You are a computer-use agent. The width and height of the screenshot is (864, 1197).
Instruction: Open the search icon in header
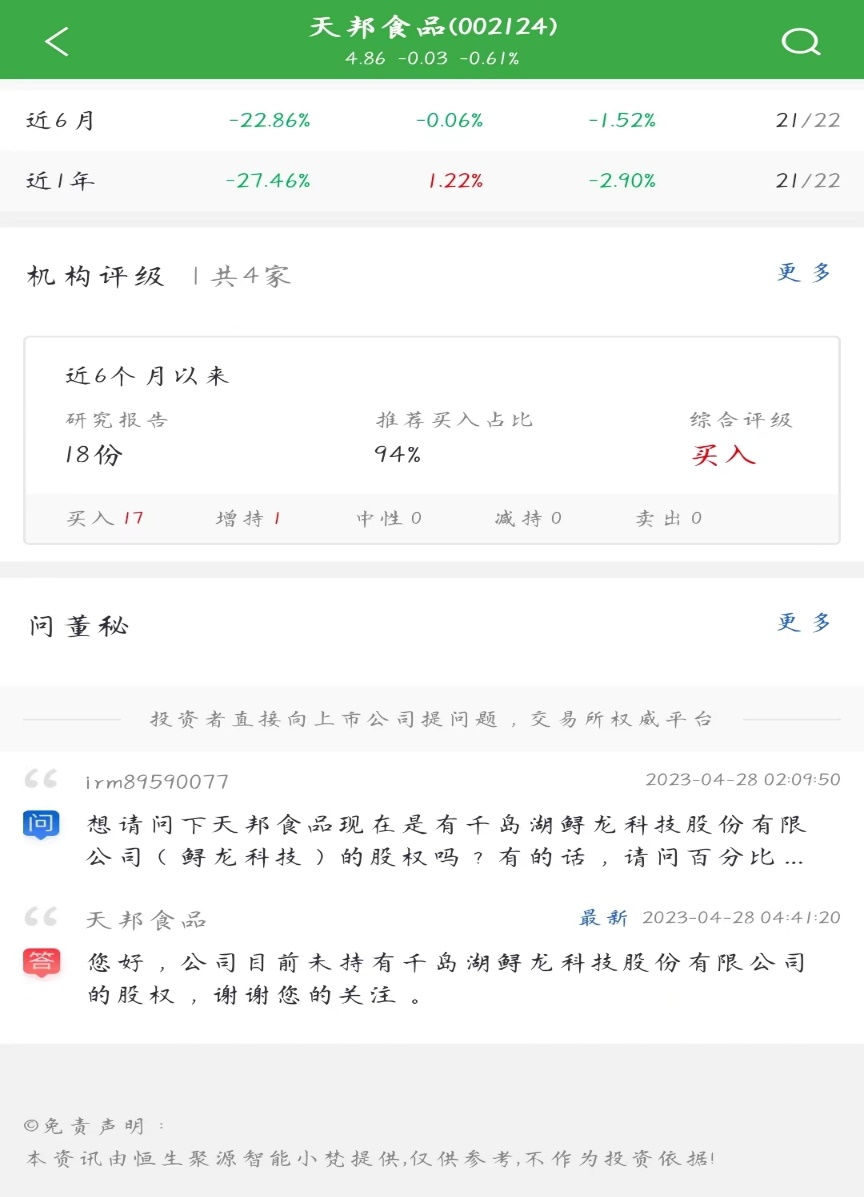pyautogui.click(x=800, y=41)
